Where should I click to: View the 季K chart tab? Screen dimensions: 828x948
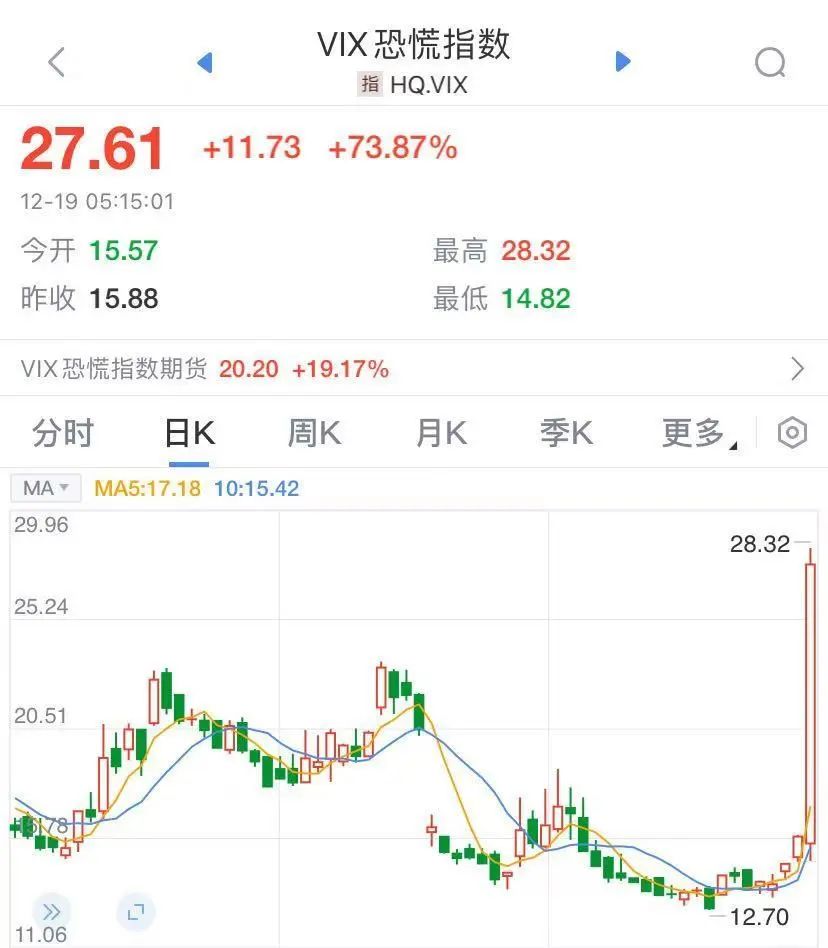pyautogui.click(x=566, y=433)
